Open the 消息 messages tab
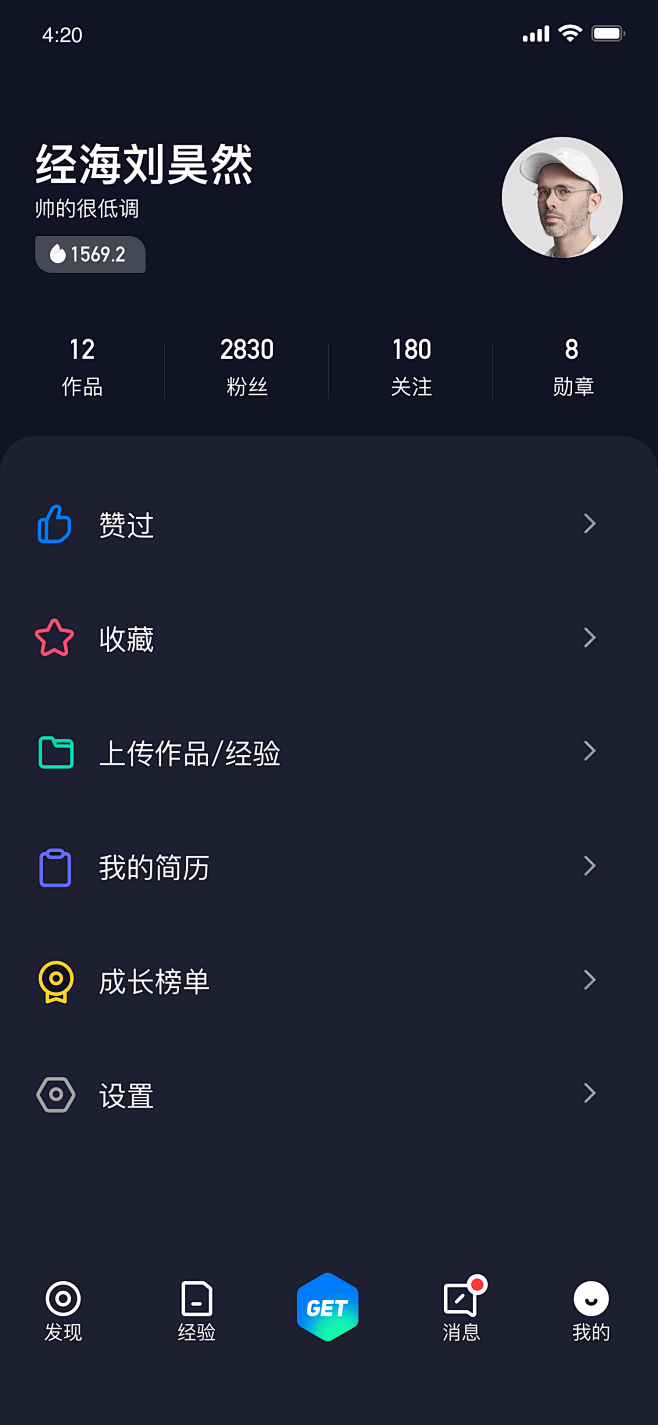 (461, 1310)
